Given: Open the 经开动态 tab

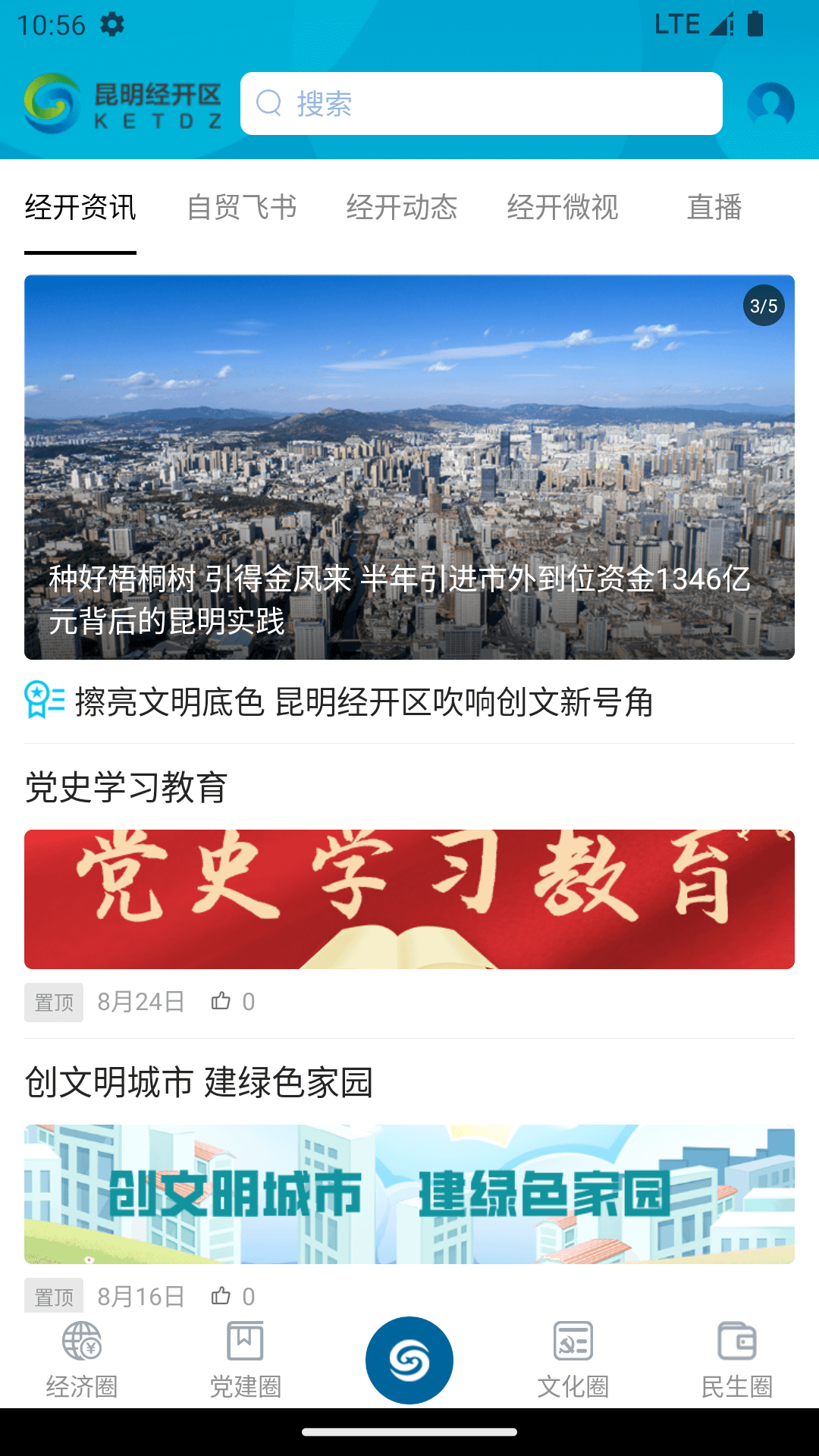Looking at the screenshot, I should pos(403,207).
